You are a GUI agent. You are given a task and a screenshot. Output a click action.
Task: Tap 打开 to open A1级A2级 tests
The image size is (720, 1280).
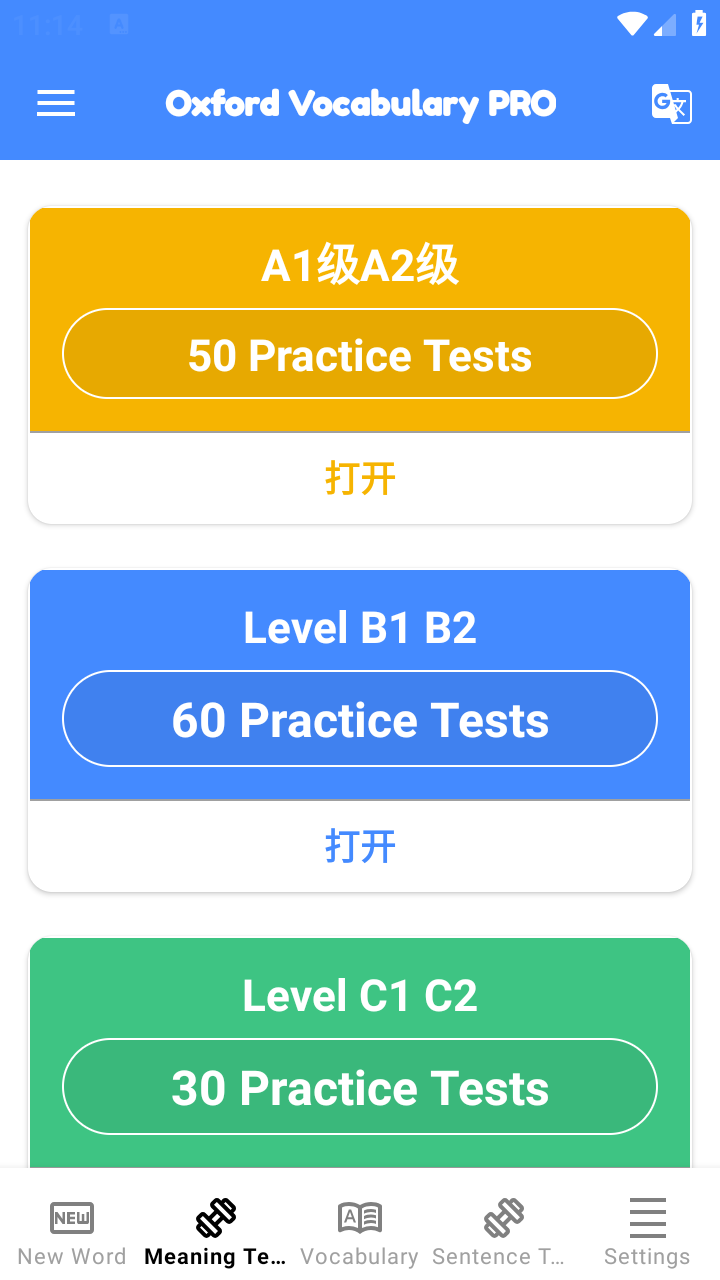tap(359, 478)
